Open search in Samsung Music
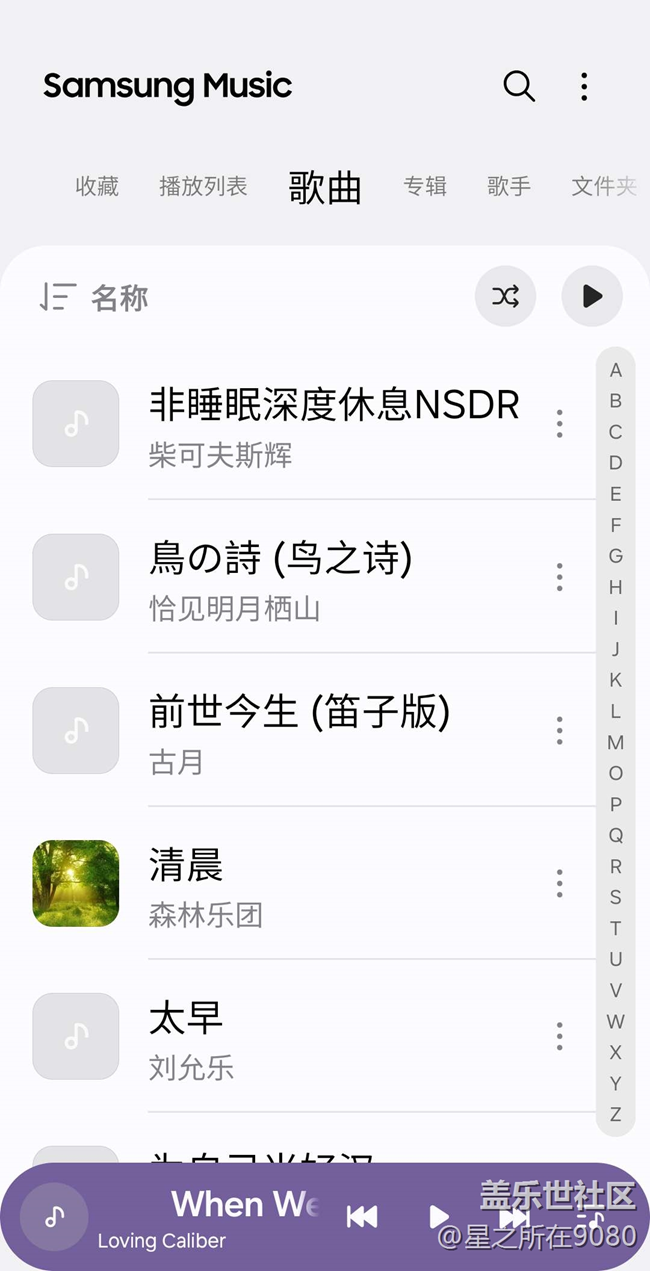This screenshot has width=650, height=1271. point(518,87)
